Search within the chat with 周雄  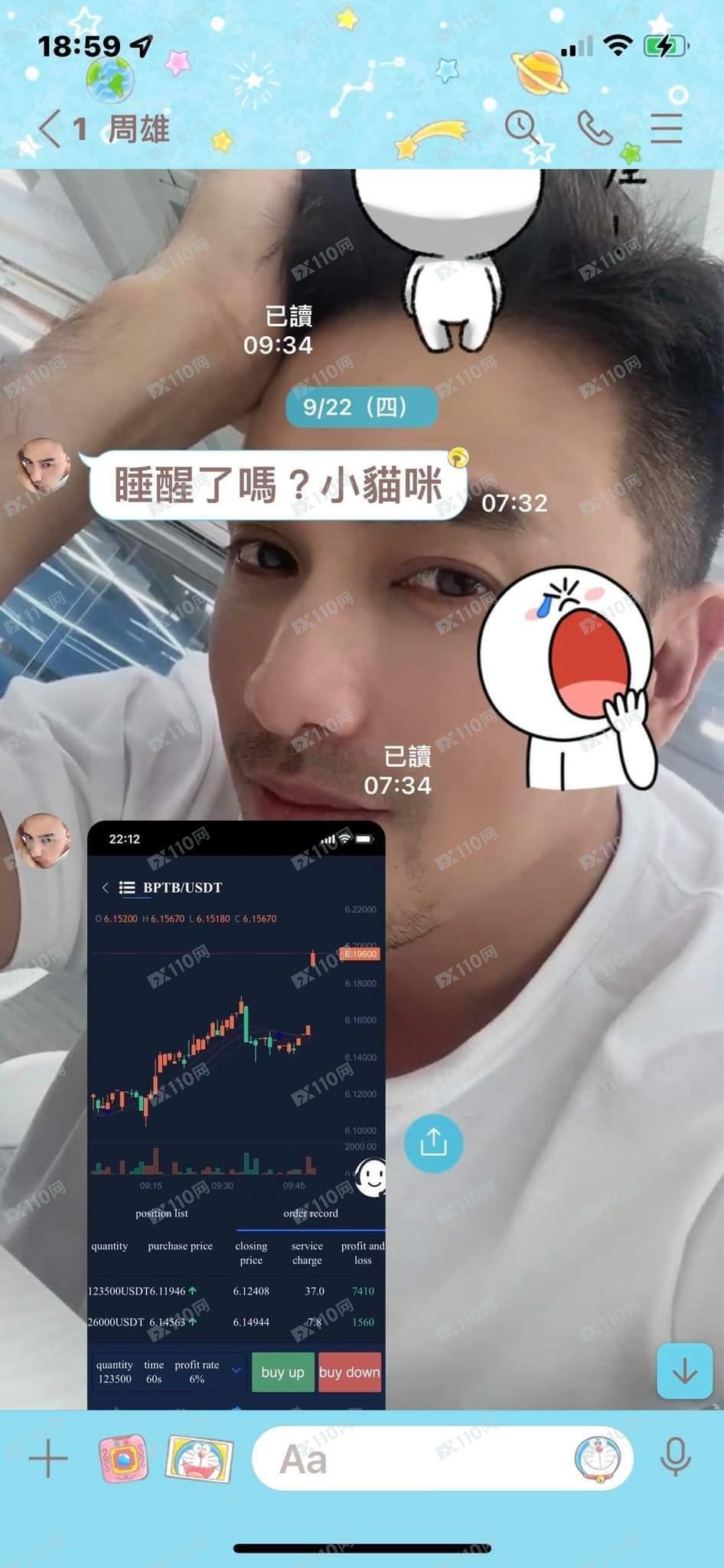click(x=523, y=127)
